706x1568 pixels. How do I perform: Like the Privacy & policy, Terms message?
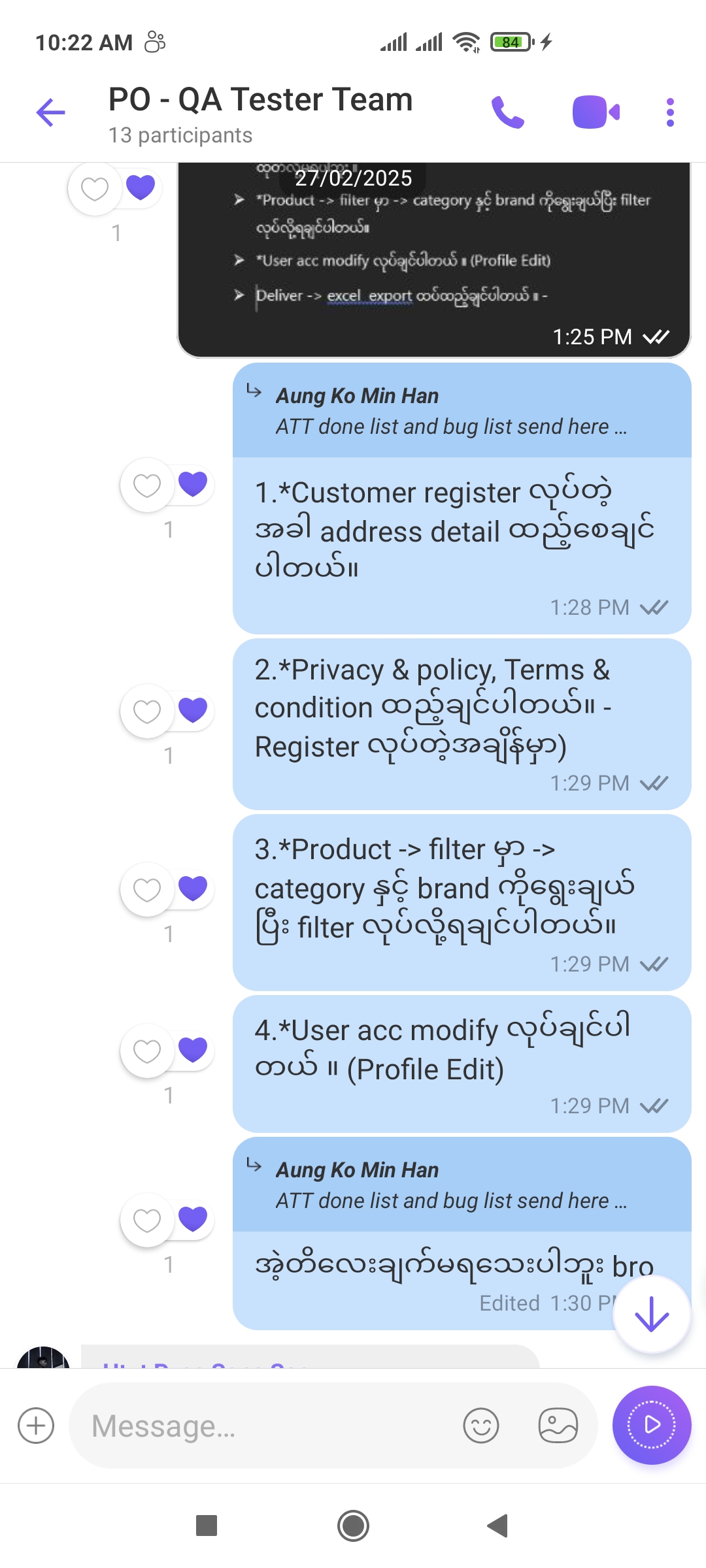pos(147,711)
